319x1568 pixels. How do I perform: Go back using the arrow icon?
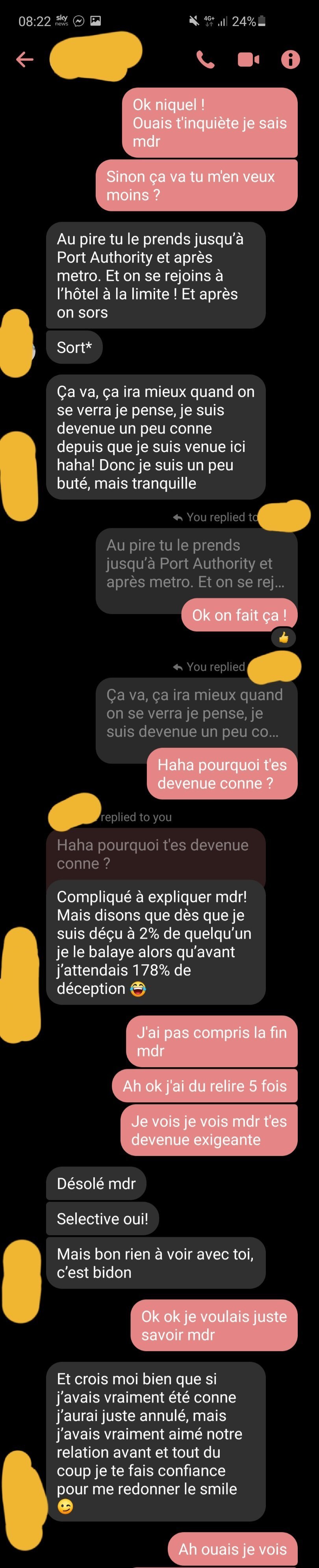pos(24,59)
